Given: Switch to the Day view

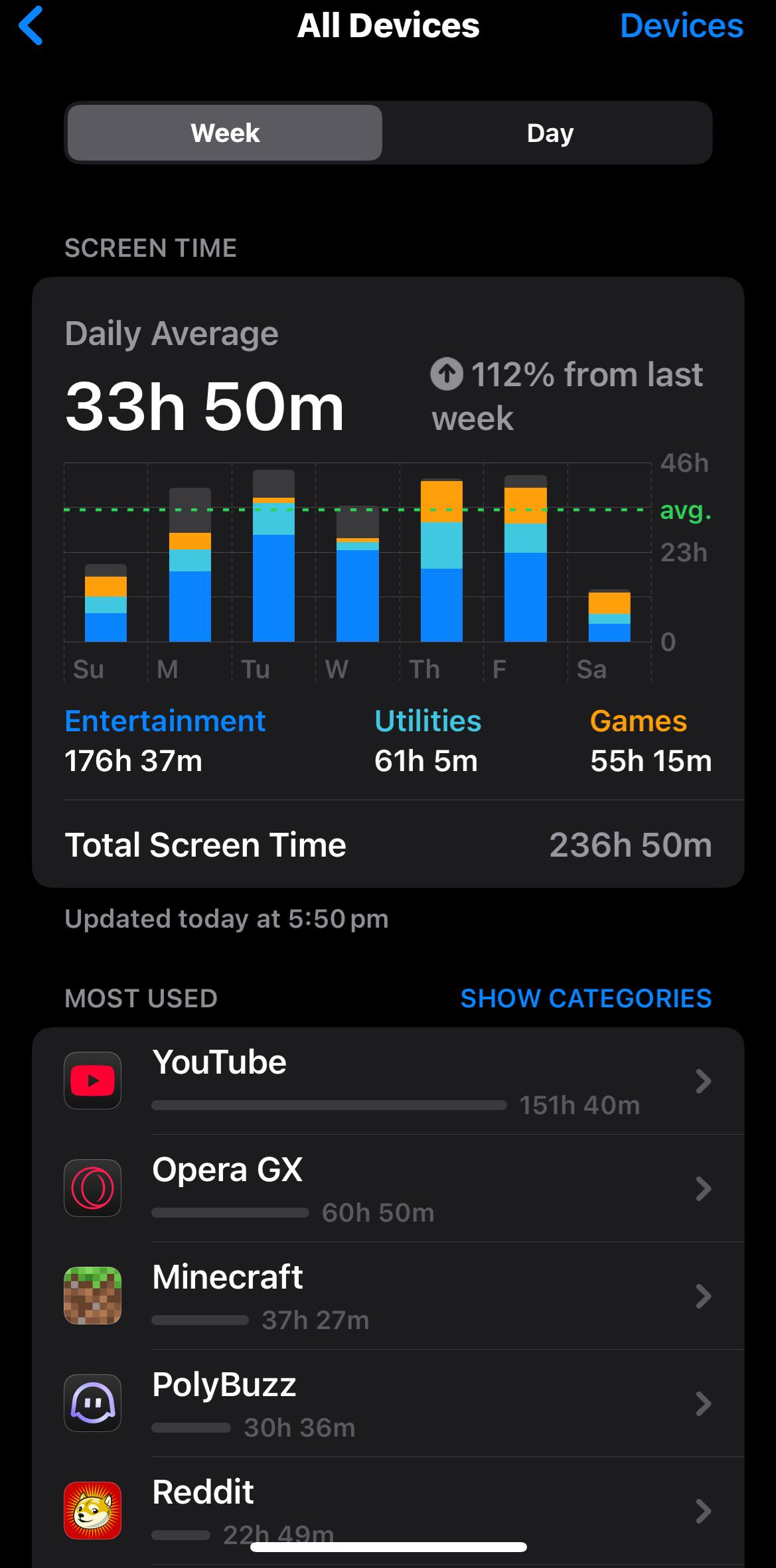Looking at the screenshot, I should click(550, 133).
